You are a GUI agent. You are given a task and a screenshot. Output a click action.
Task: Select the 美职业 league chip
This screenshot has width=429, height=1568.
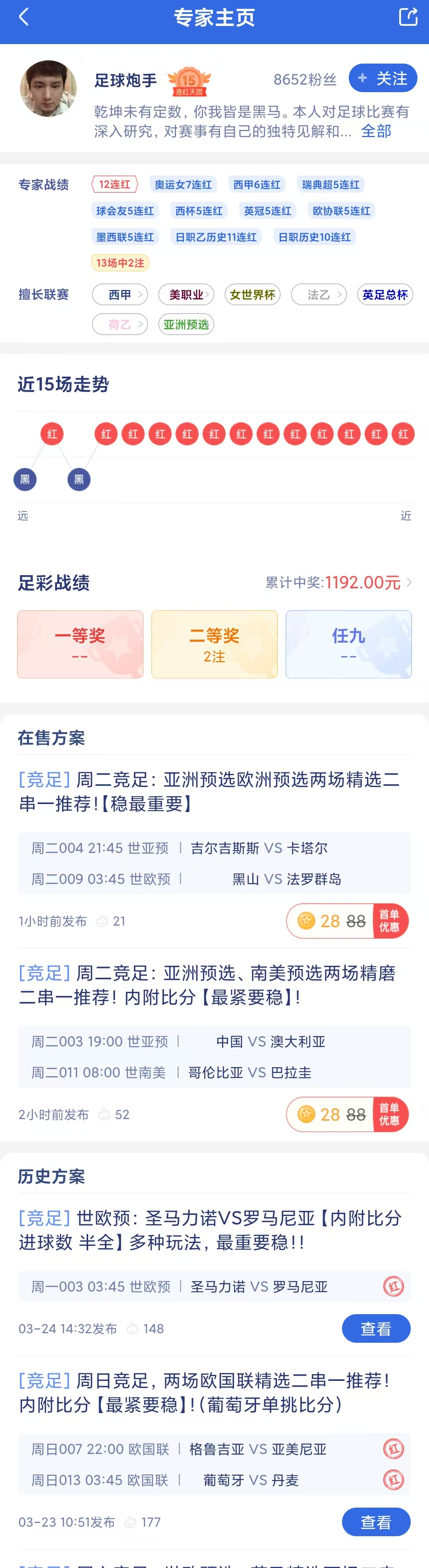(186, 295)
